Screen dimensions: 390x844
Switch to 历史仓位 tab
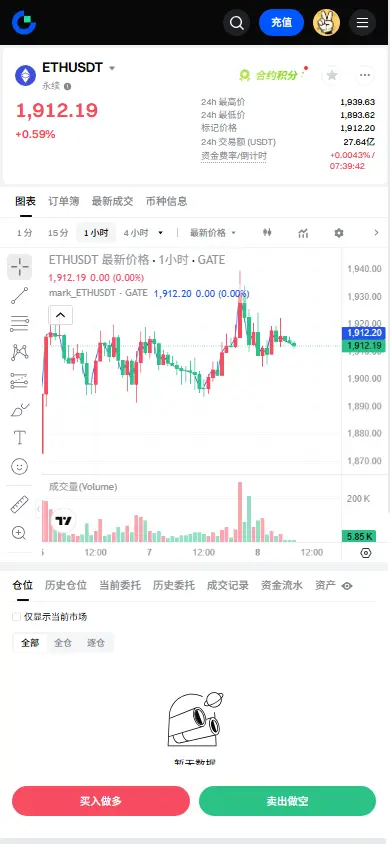click(66, 586)
